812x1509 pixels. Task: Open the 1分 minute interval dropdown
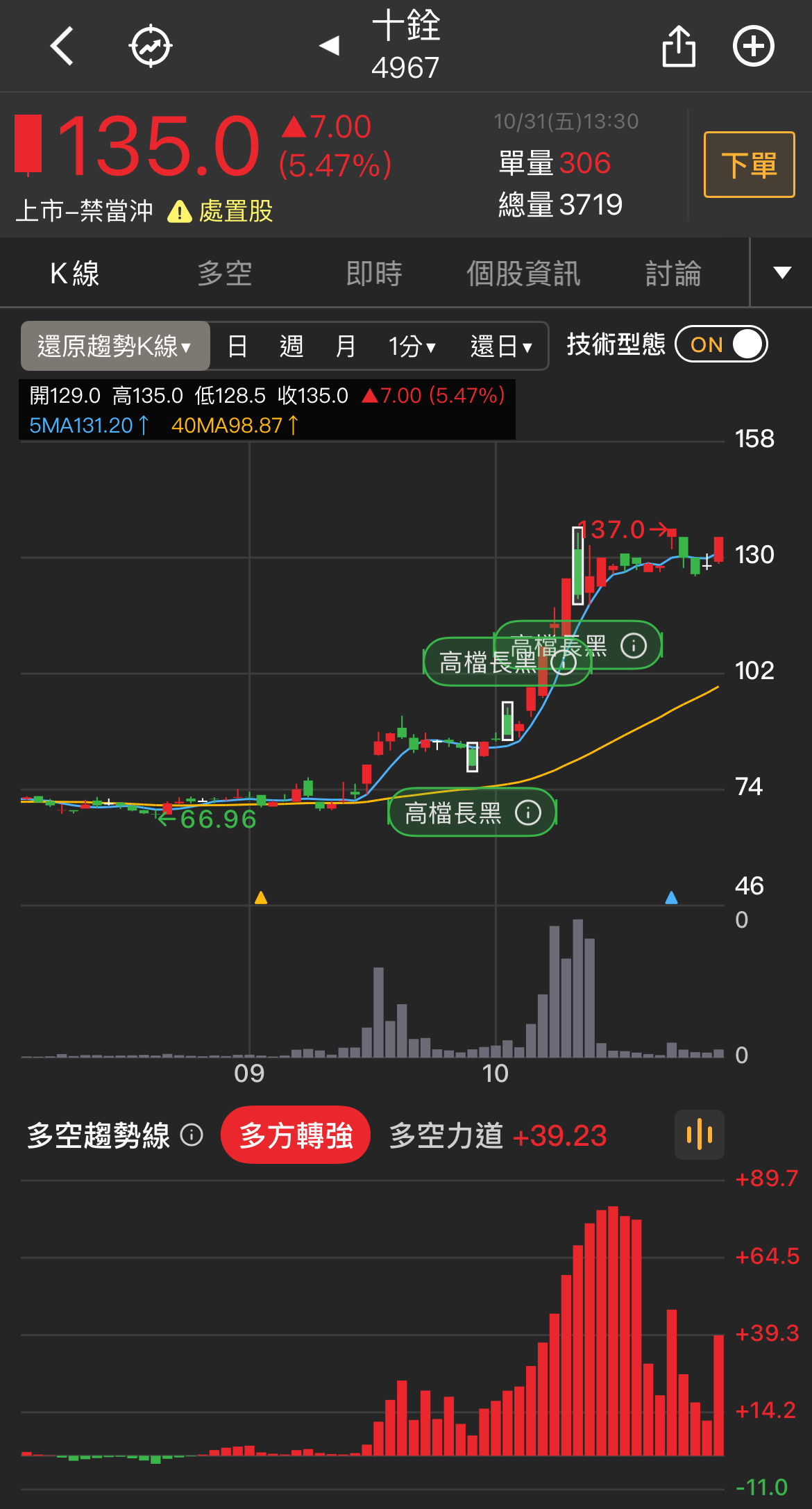pos(412,346)
